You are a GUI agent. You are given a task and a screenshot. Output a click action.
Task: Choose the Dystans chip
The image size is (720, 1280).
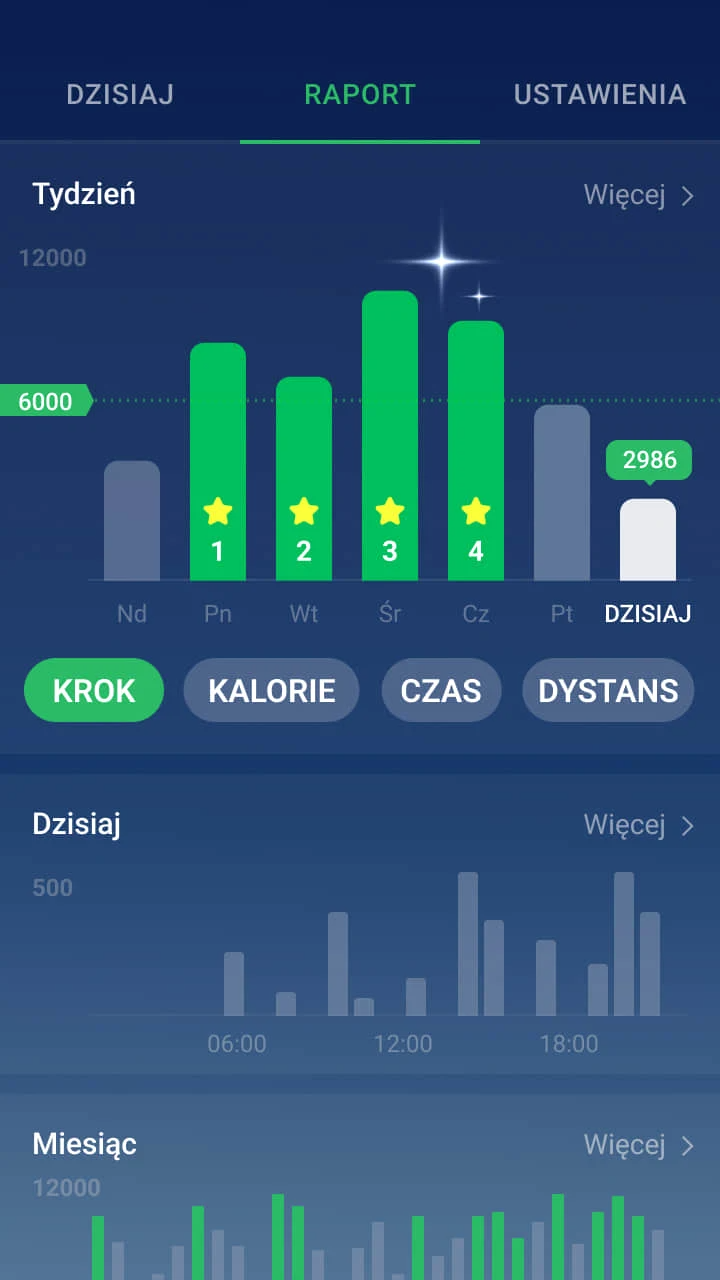pyautogui.click(x=608, y=690)
